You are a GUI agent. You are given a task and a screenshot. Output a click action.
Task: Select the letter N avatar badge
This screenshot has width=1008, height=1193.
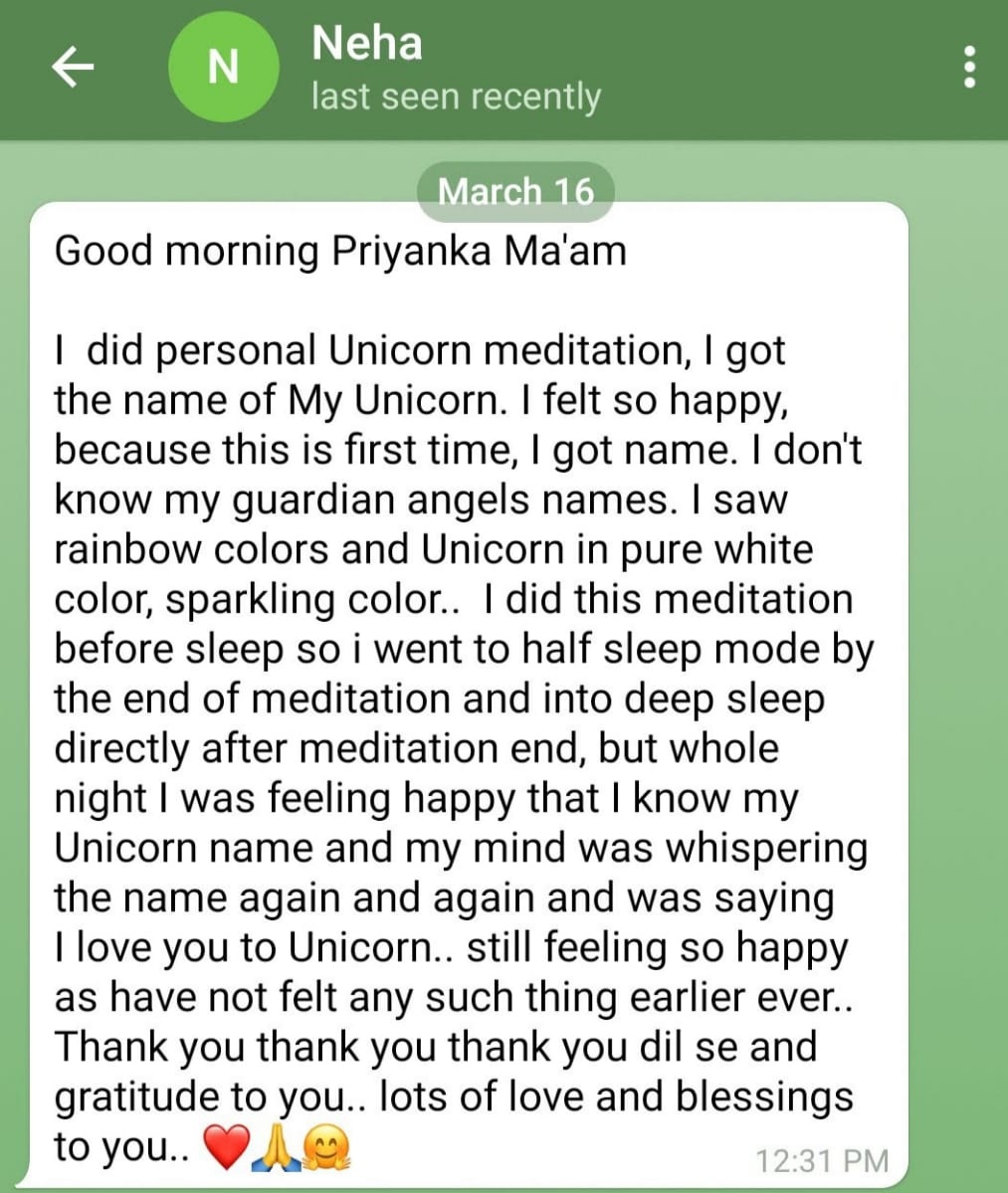click(x=223, y=68)
